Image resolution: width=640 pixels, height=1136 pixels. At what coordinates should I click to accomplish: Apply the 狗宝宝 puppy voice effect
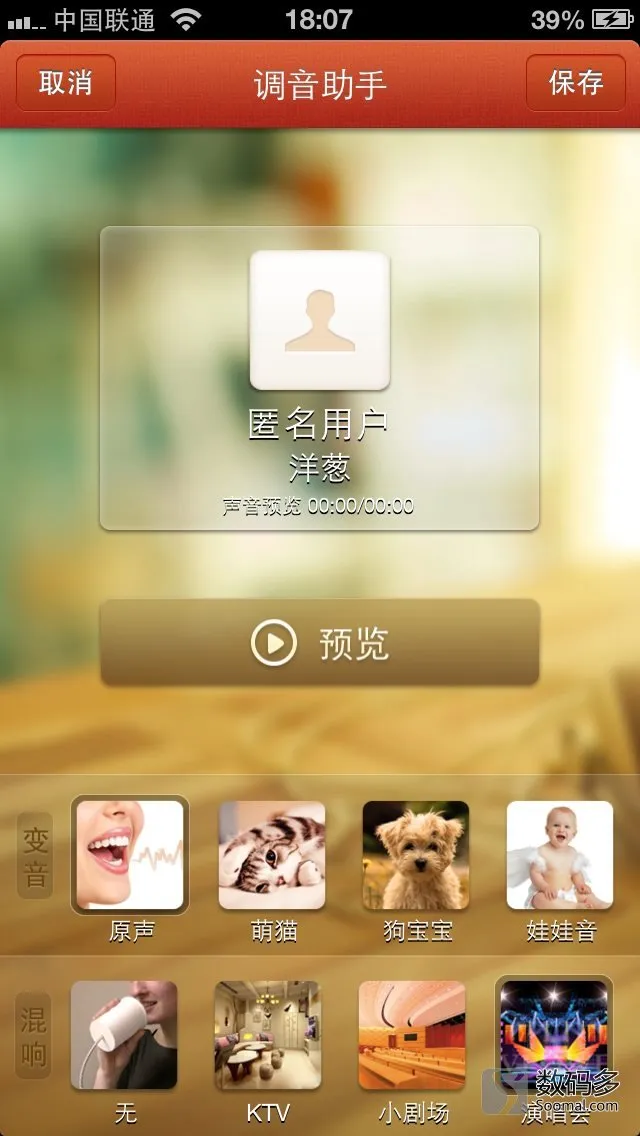416,855
